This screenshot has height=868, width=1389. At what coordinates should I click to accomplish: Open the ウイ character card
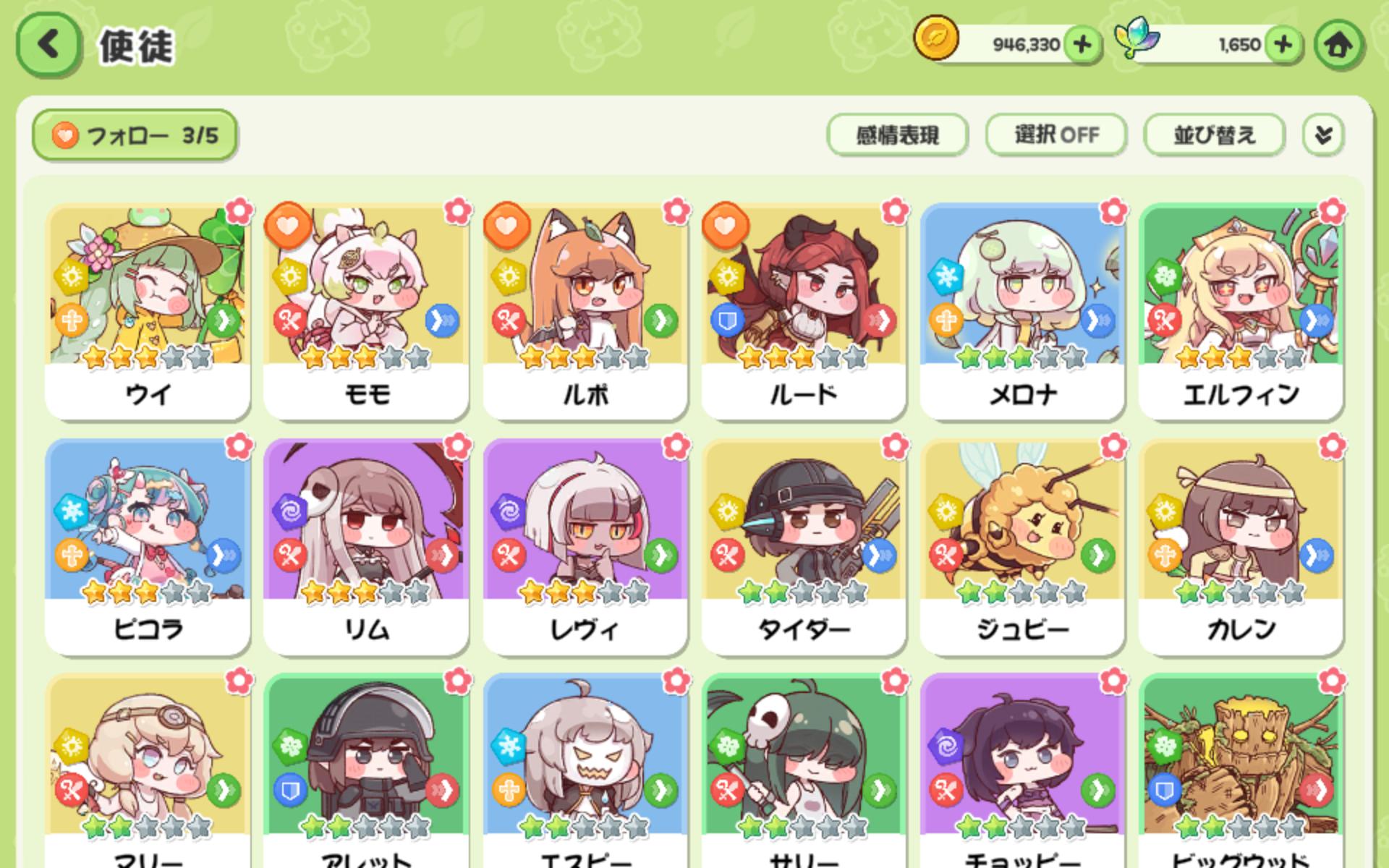(148, 311)
